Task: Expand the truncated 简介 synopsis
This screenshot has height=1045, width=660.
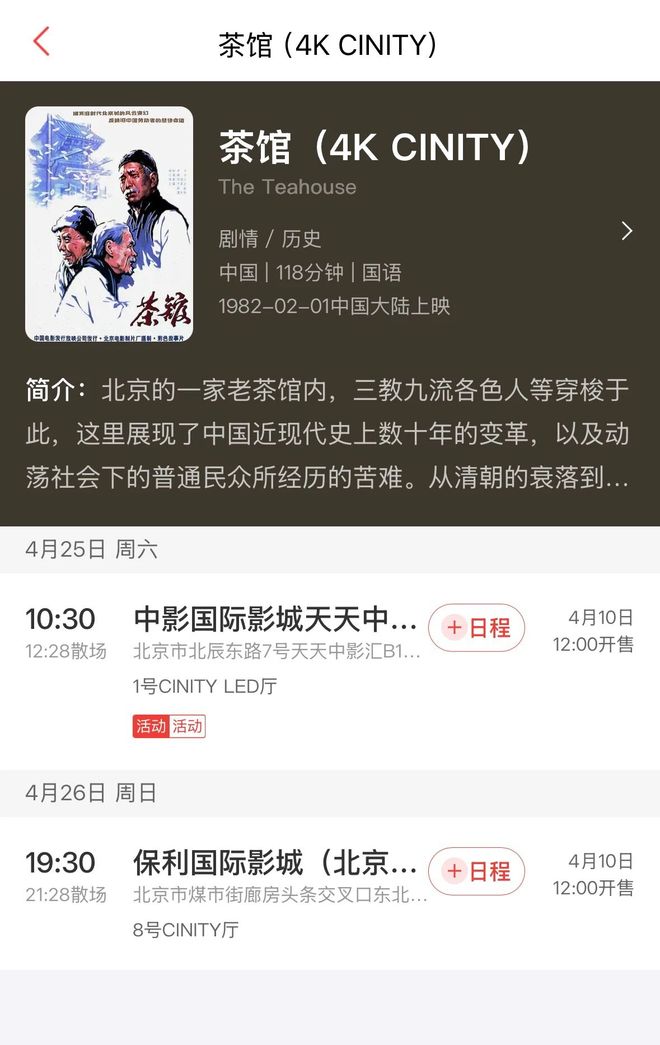Action: click(x=328, y=434)
